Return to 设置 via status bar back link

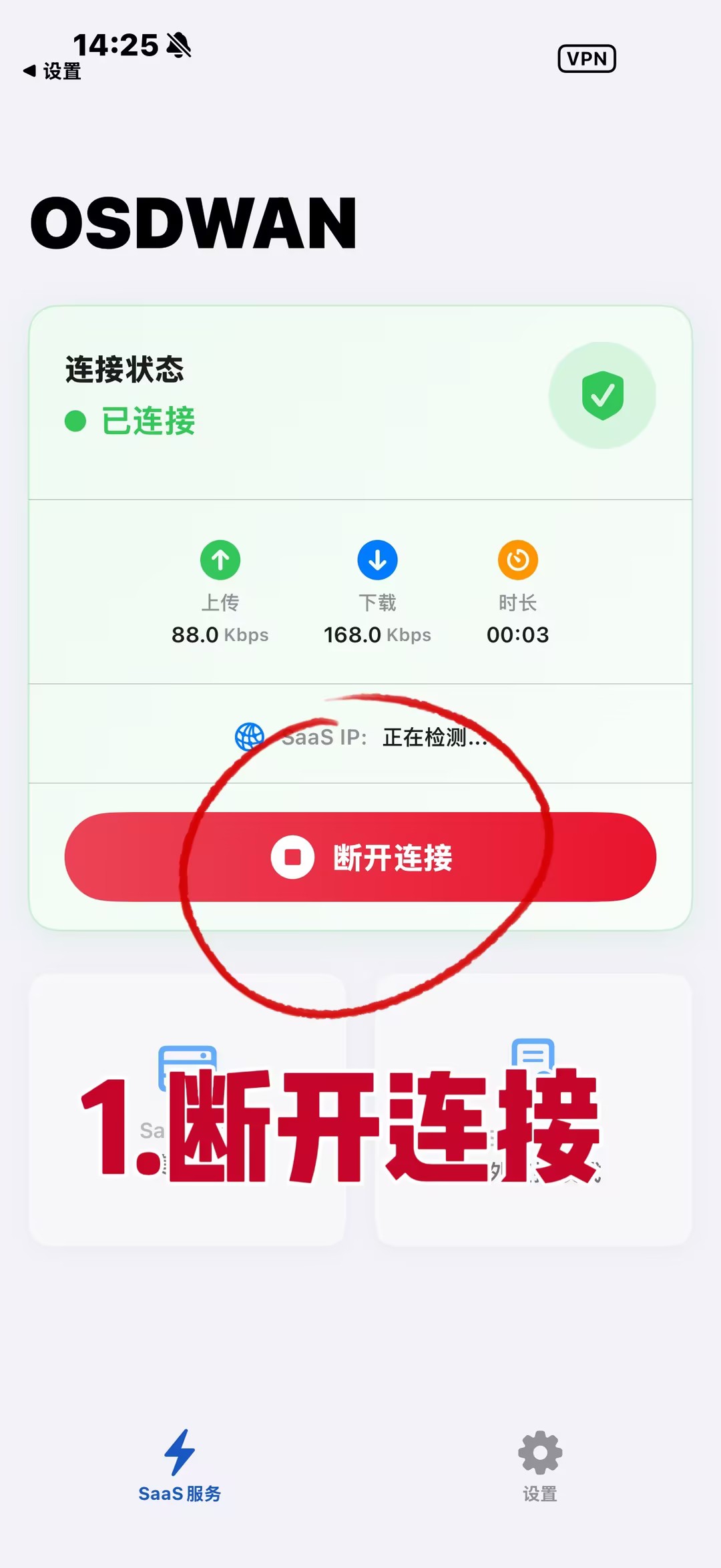click(53, 71)
